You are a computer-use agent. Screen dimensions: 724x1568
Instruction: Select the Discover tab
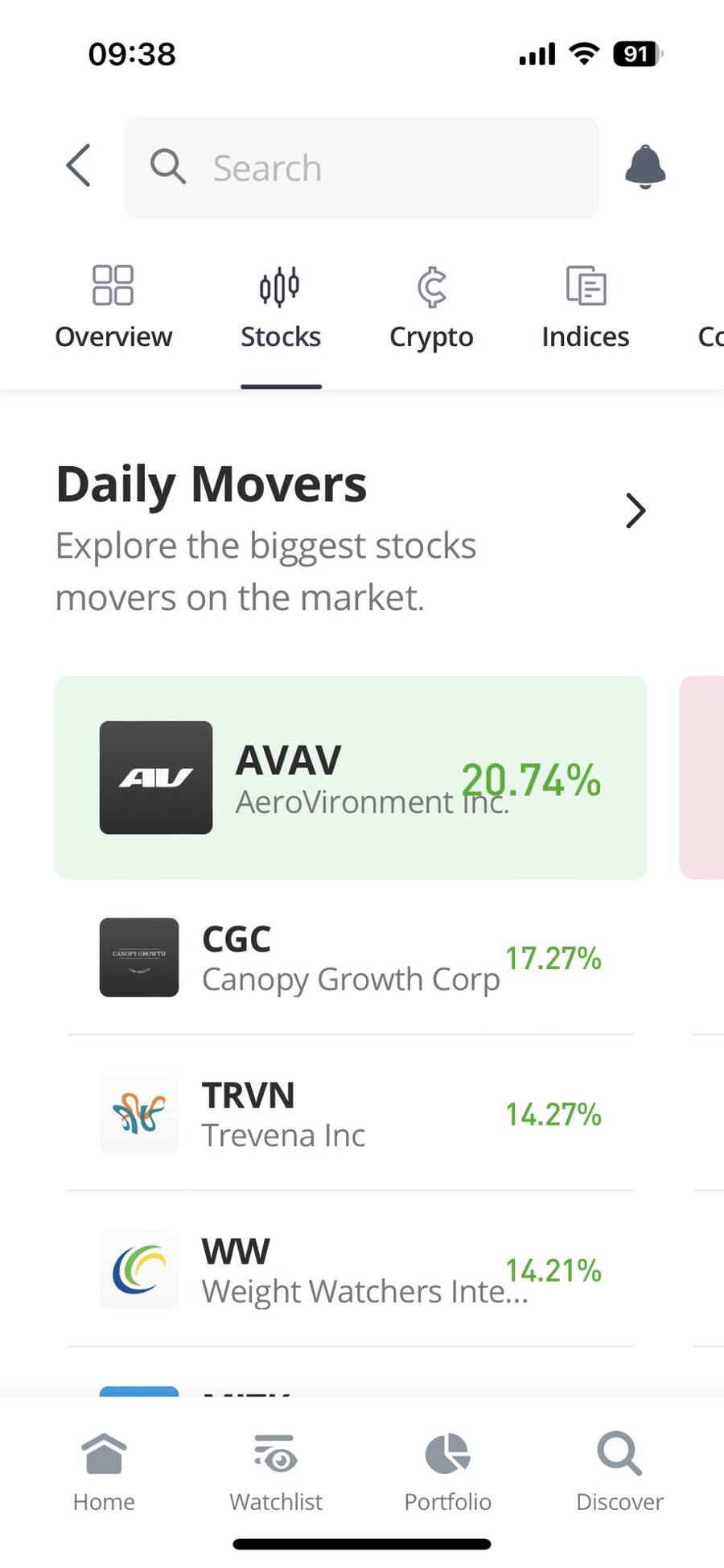619,1472
